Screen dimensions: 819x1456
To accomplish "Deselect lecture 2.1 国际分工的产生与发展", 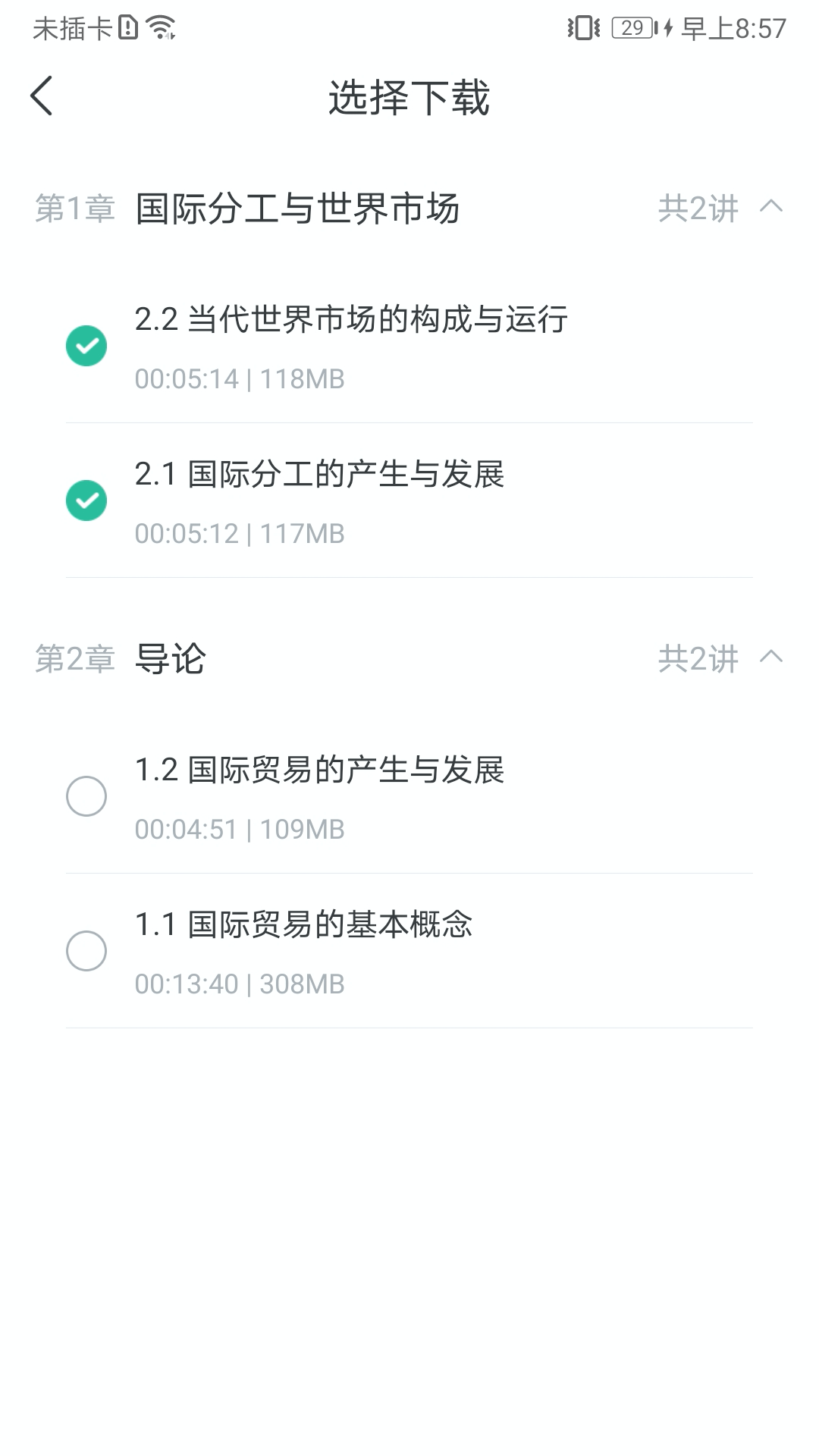I will click(86, 500).
